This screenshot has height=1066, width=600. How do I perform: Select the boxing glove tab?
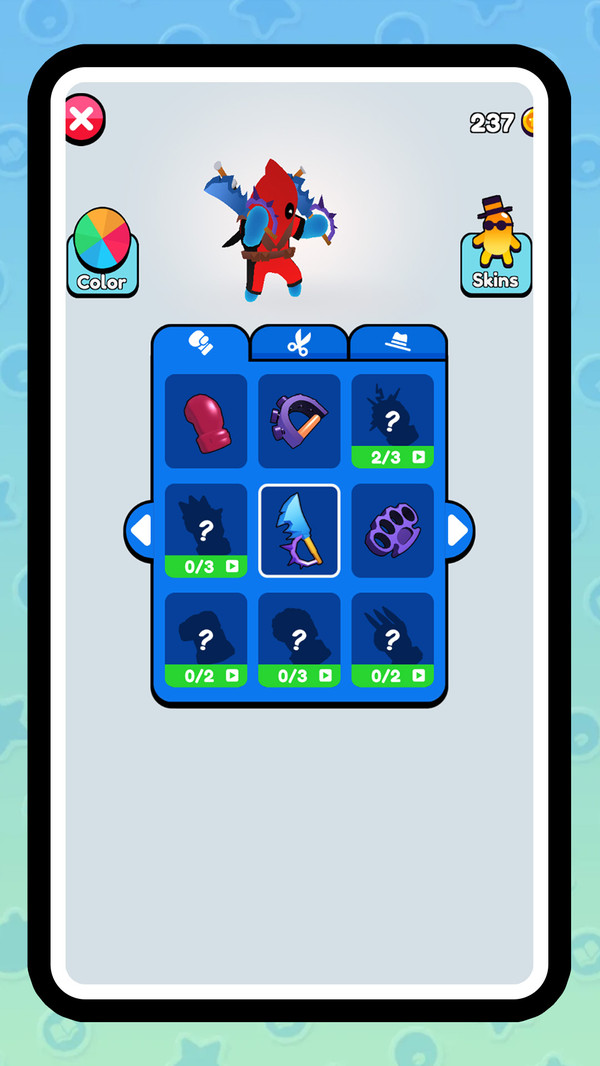[x=200, y=344]
